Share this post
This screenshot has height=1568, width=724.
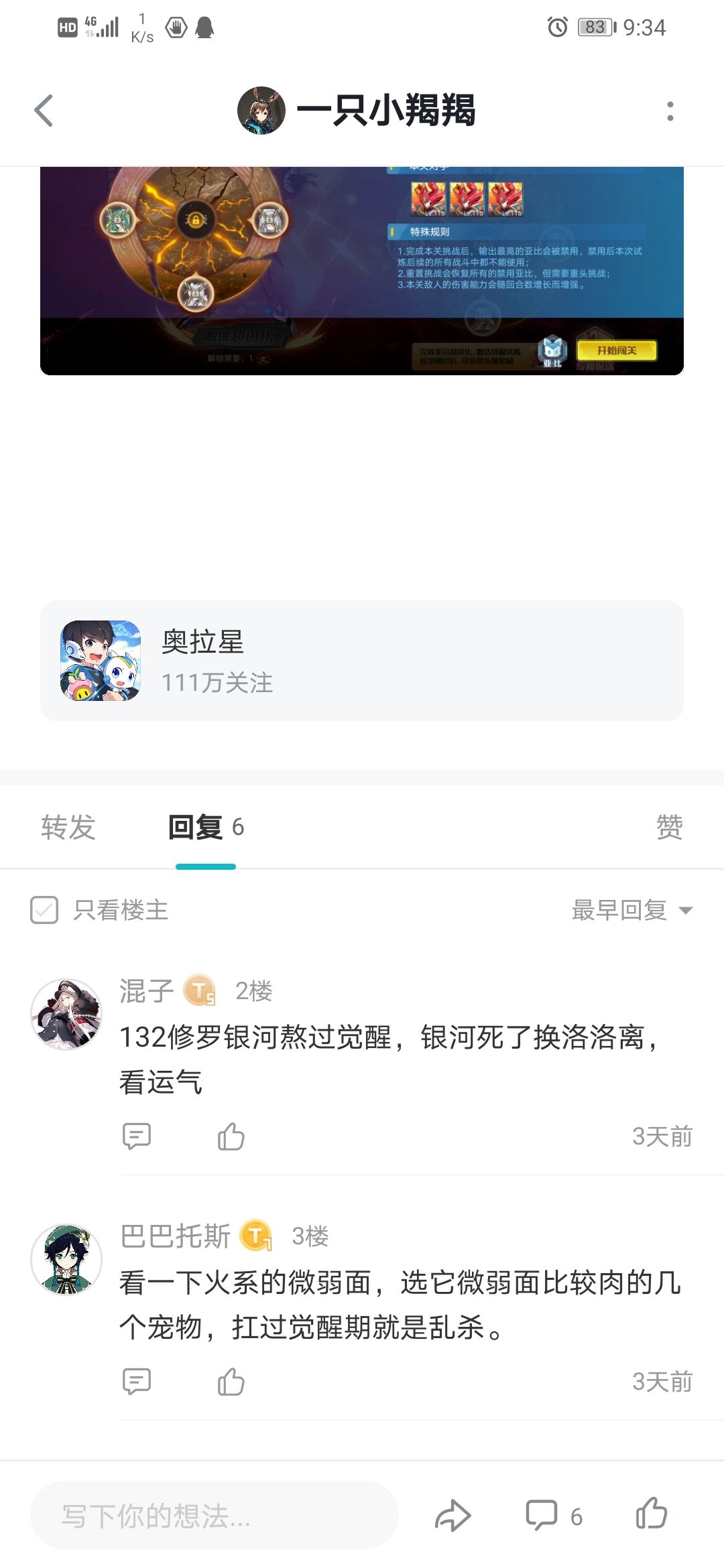pos(453,1516)
